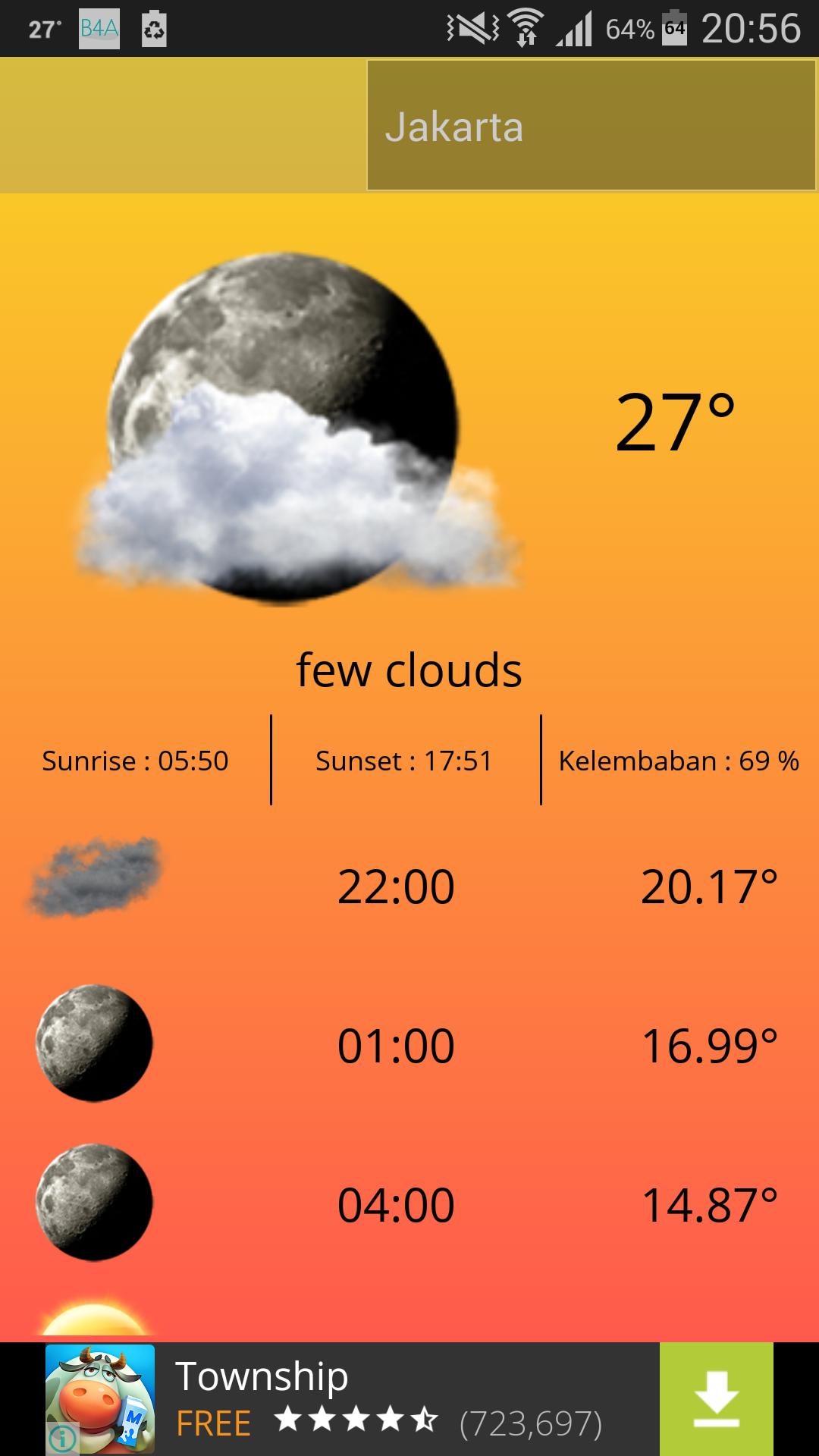
Task: Download Township from the ad banner
Action: click(x=716, y=1399)
